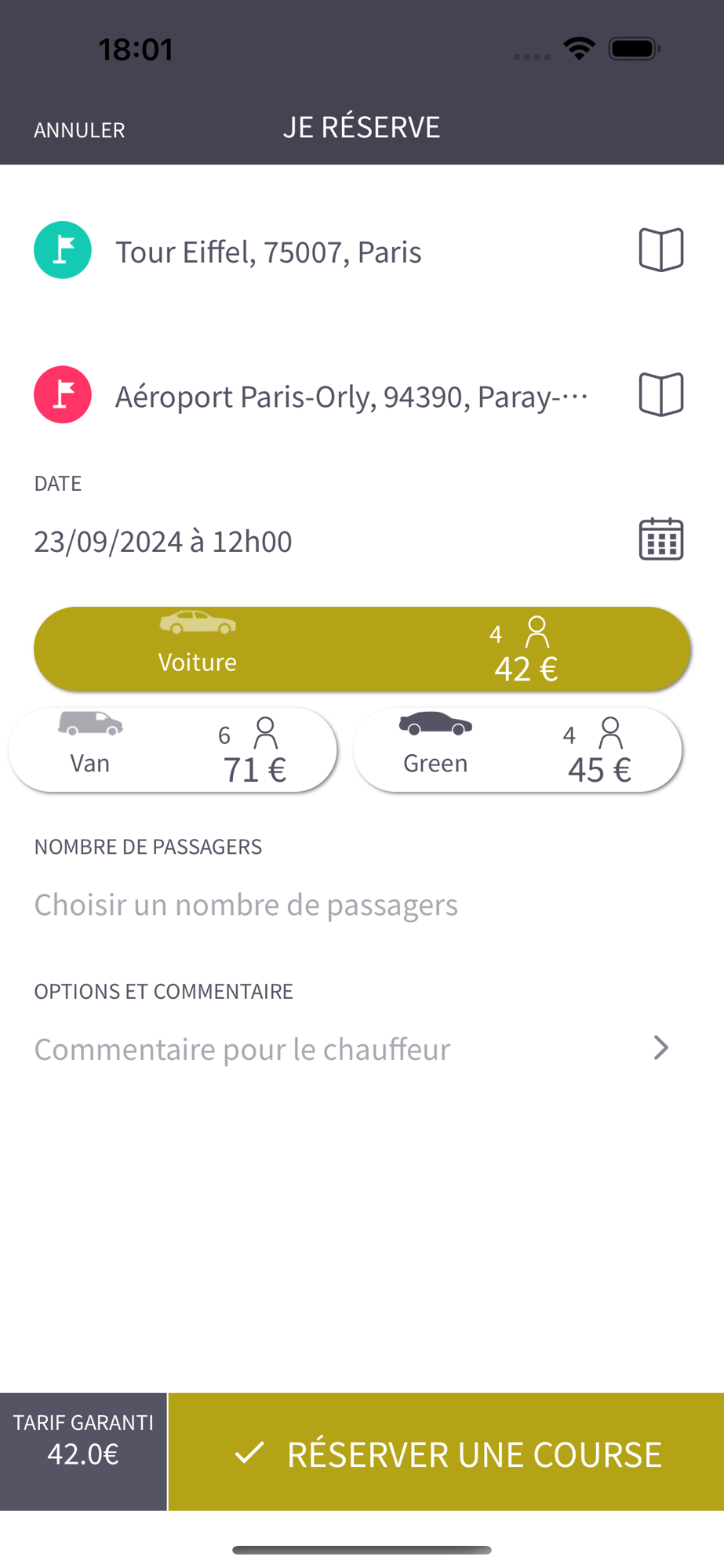Open address book icon beside Tour Eiffel

click(x=661, y=250)
